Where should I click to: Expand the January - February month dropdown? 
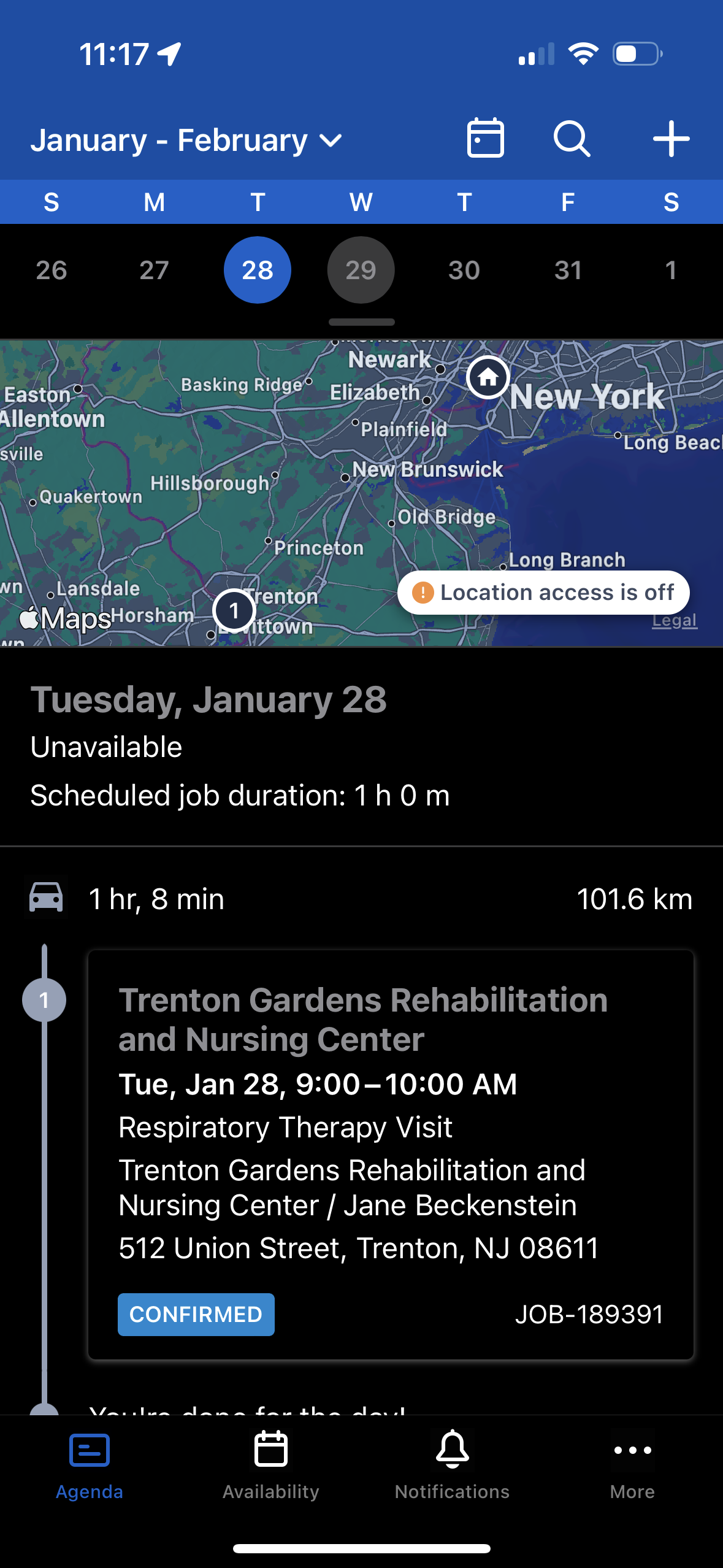pyautogui.click(x=186, y=140)
